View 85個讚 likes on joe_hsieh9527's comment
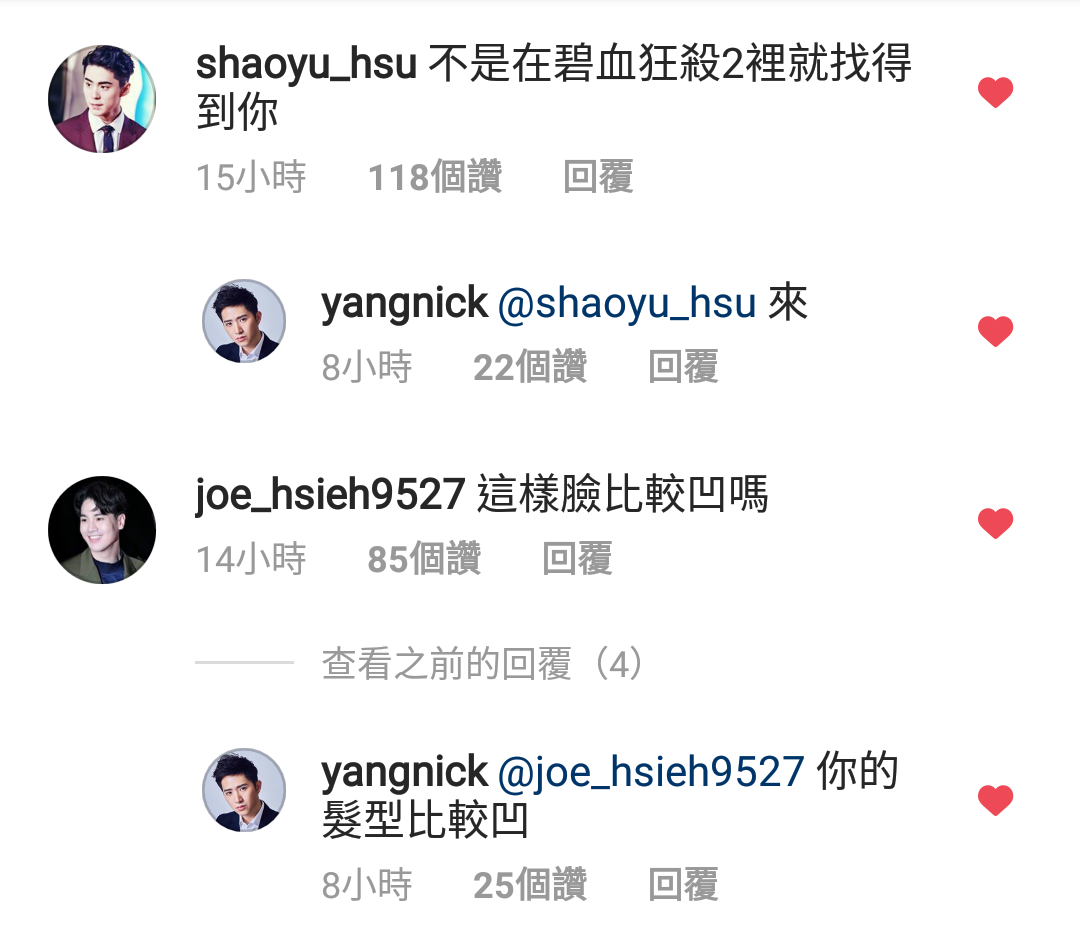The width and height of the screenshot is (1080, 948). 424,559
